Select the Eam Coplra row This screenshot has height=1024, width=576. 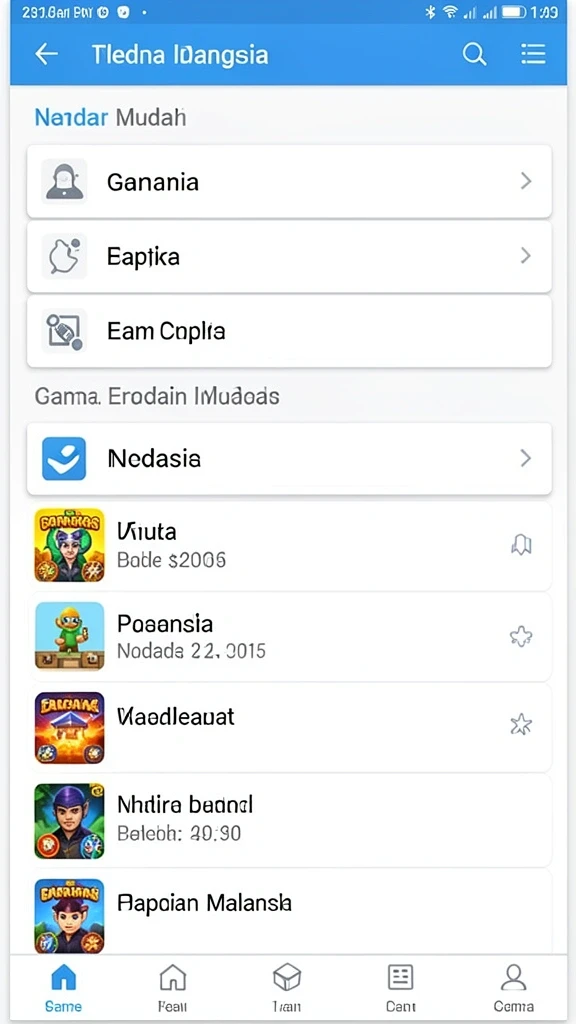click(289, 331)
